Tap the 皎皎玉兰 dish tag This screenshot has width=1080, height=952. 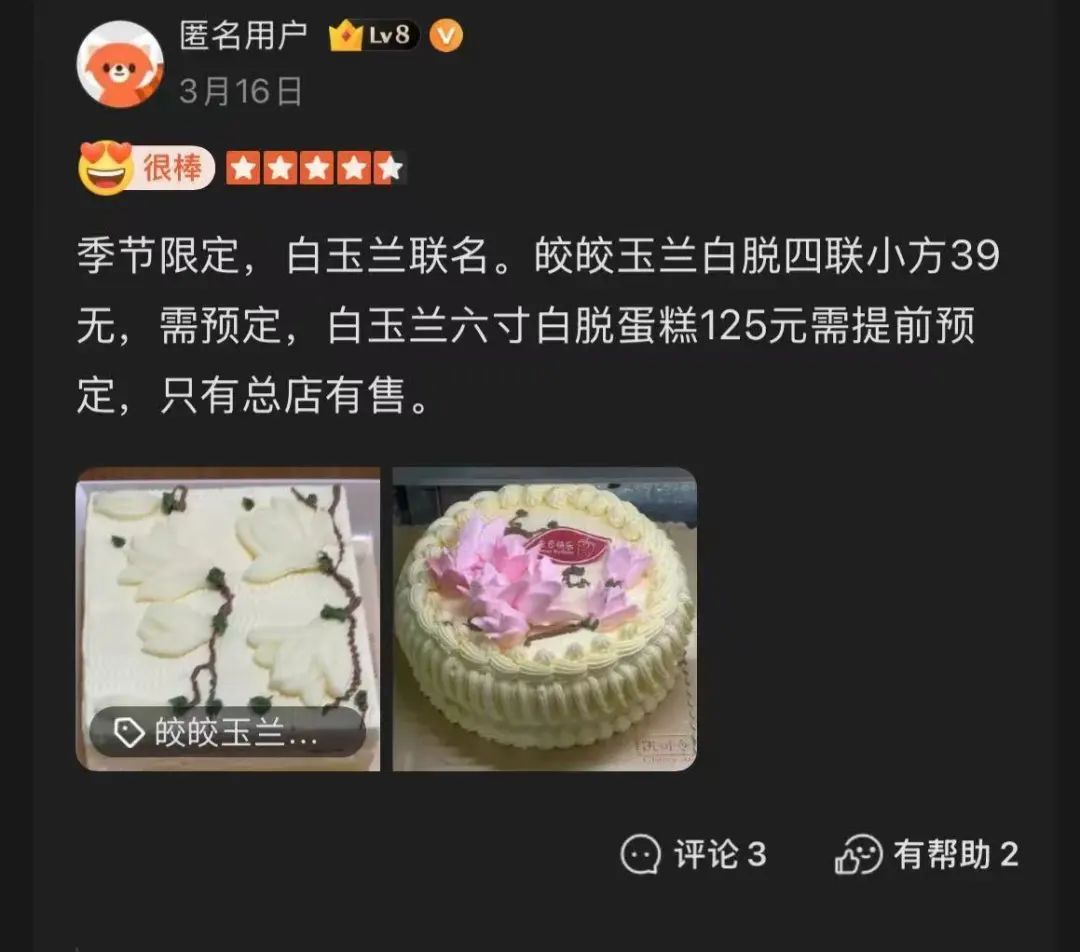pos(226,733)
